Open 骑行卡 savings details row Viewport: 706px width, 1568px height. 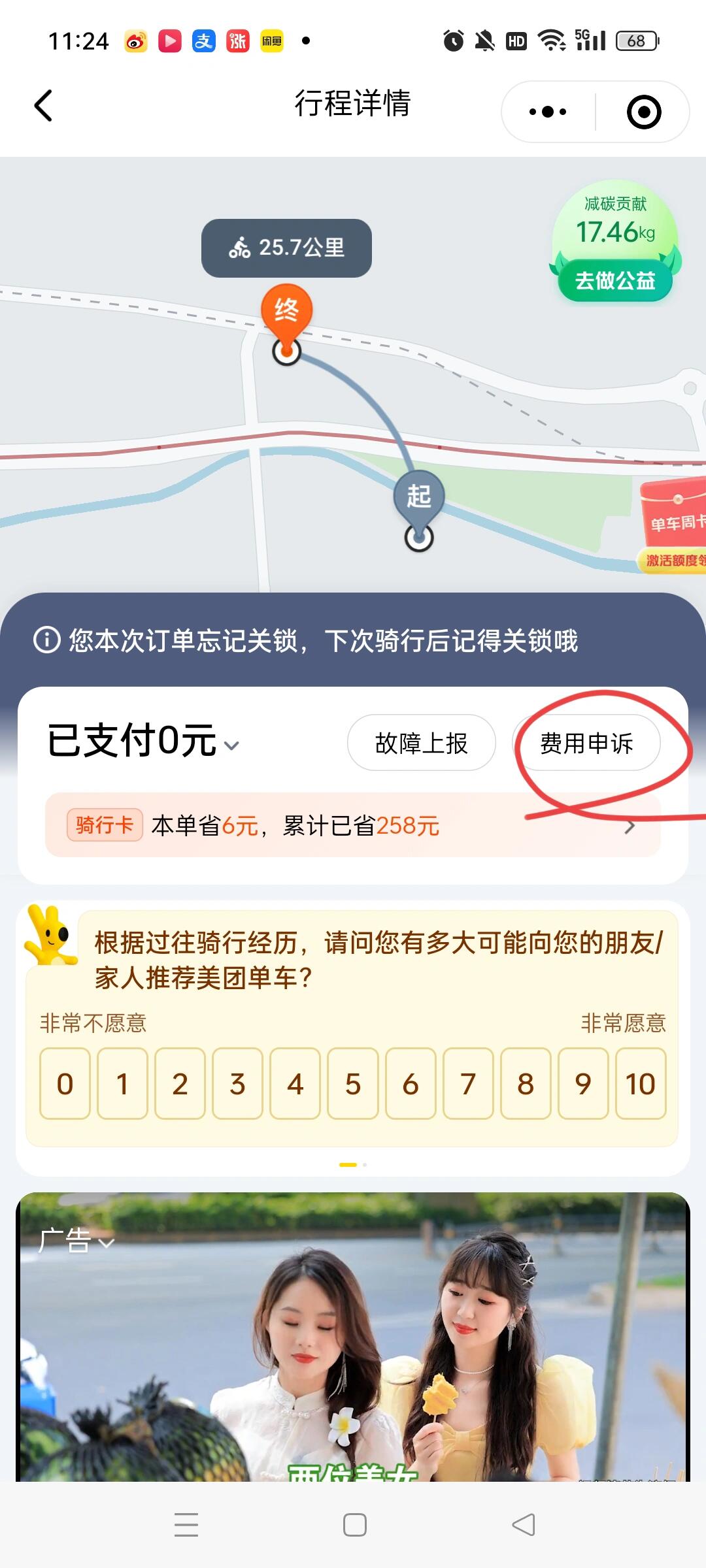point(353,826)
